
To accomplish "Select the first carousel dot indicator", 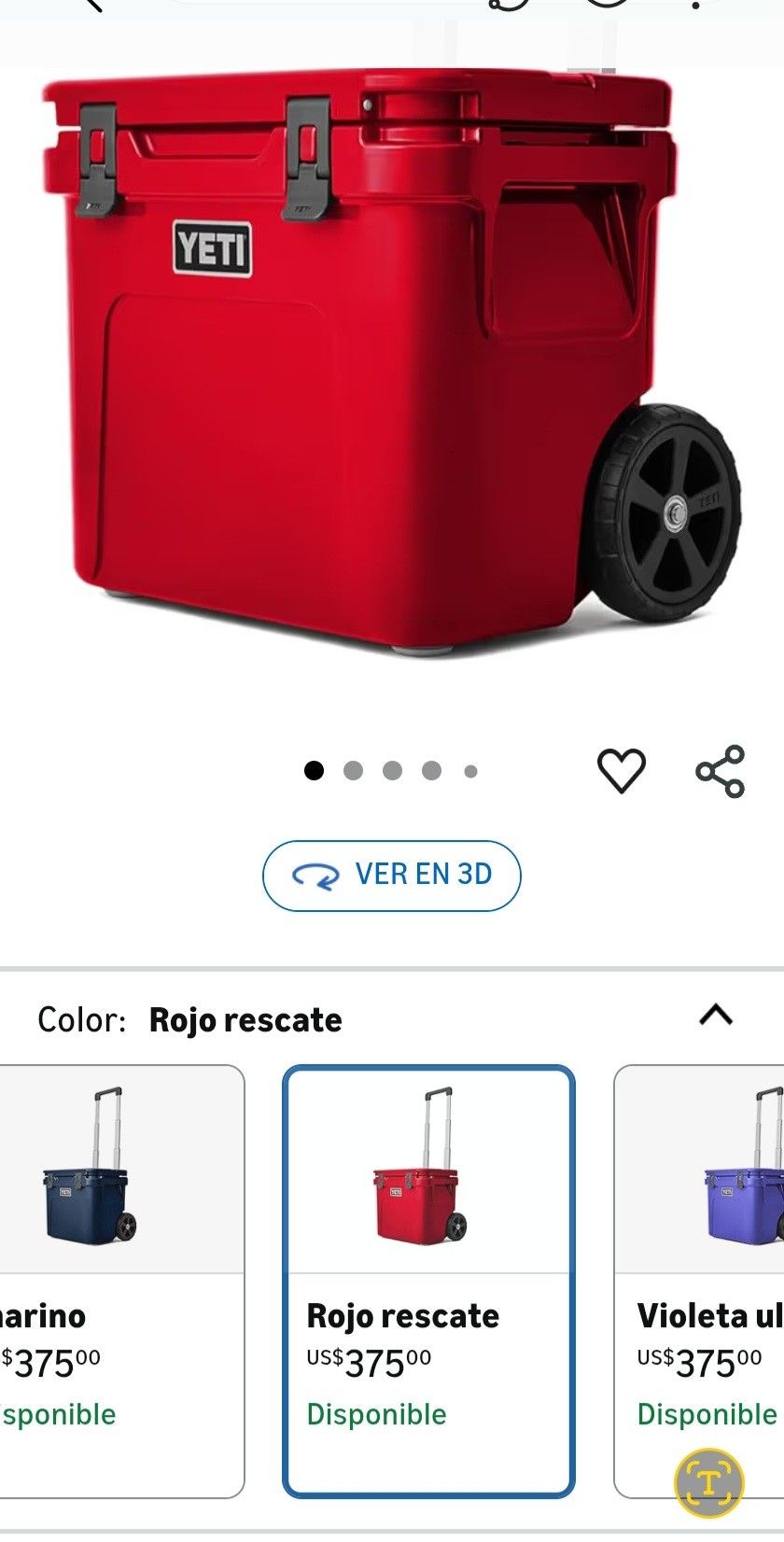I will tap(315, 769).
